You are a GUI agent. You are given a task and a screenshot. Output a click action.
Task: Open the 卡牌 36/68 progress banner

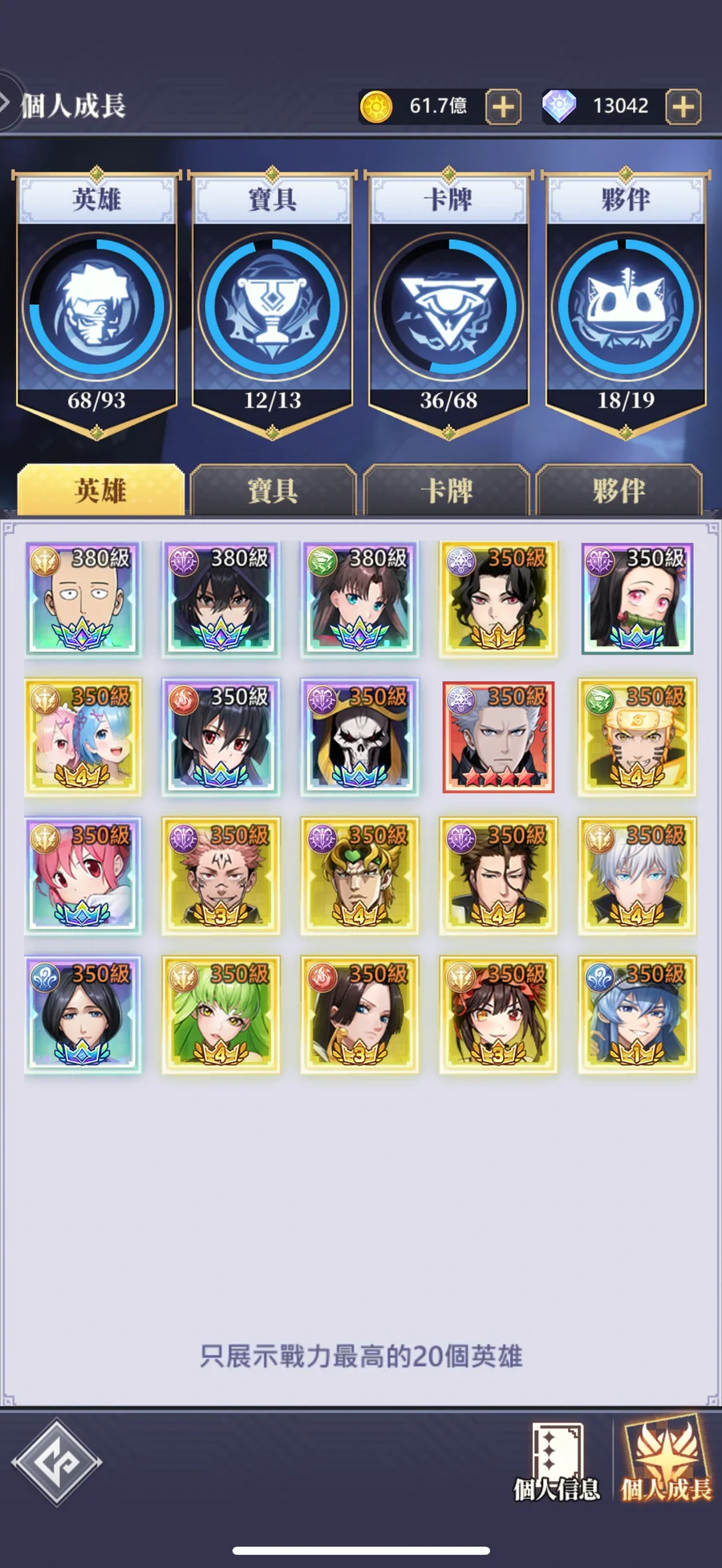point(449,305)
